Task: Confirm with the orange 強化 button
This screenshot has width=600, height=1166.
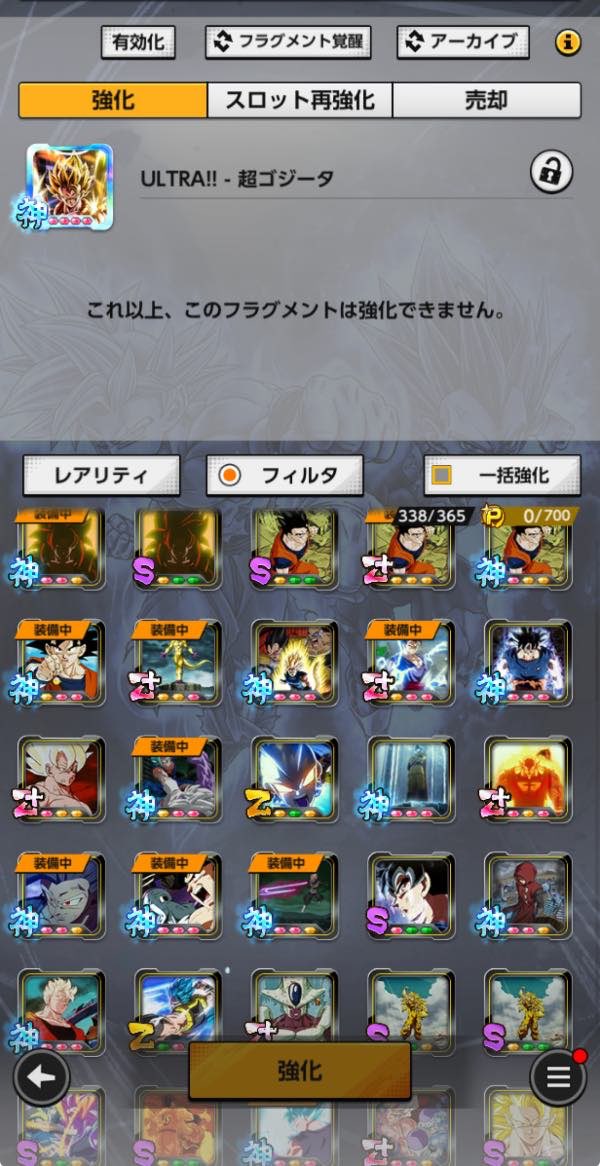Action: (x=299, y=1071)
